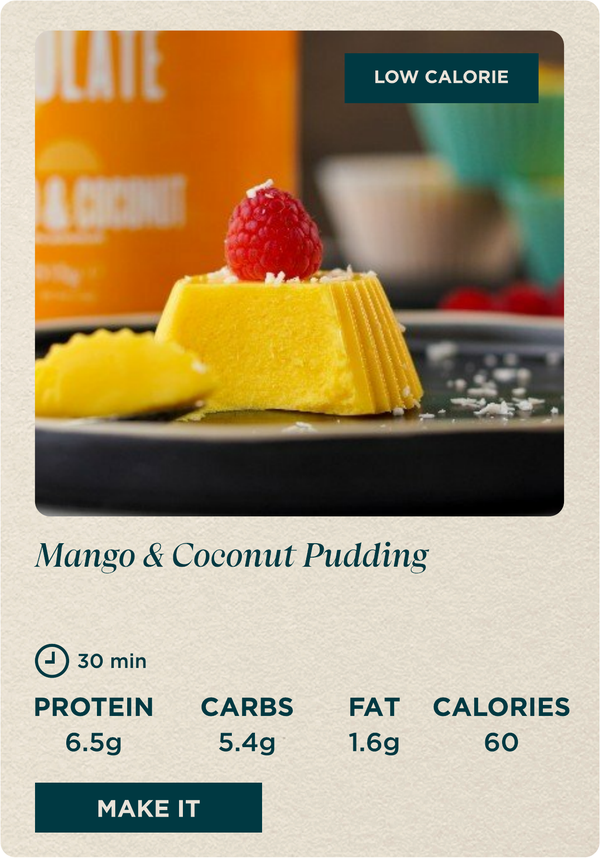
Task: Open the Mango & Coconut Pudding title
Action: pyautogui.click(x=232, y=555)
